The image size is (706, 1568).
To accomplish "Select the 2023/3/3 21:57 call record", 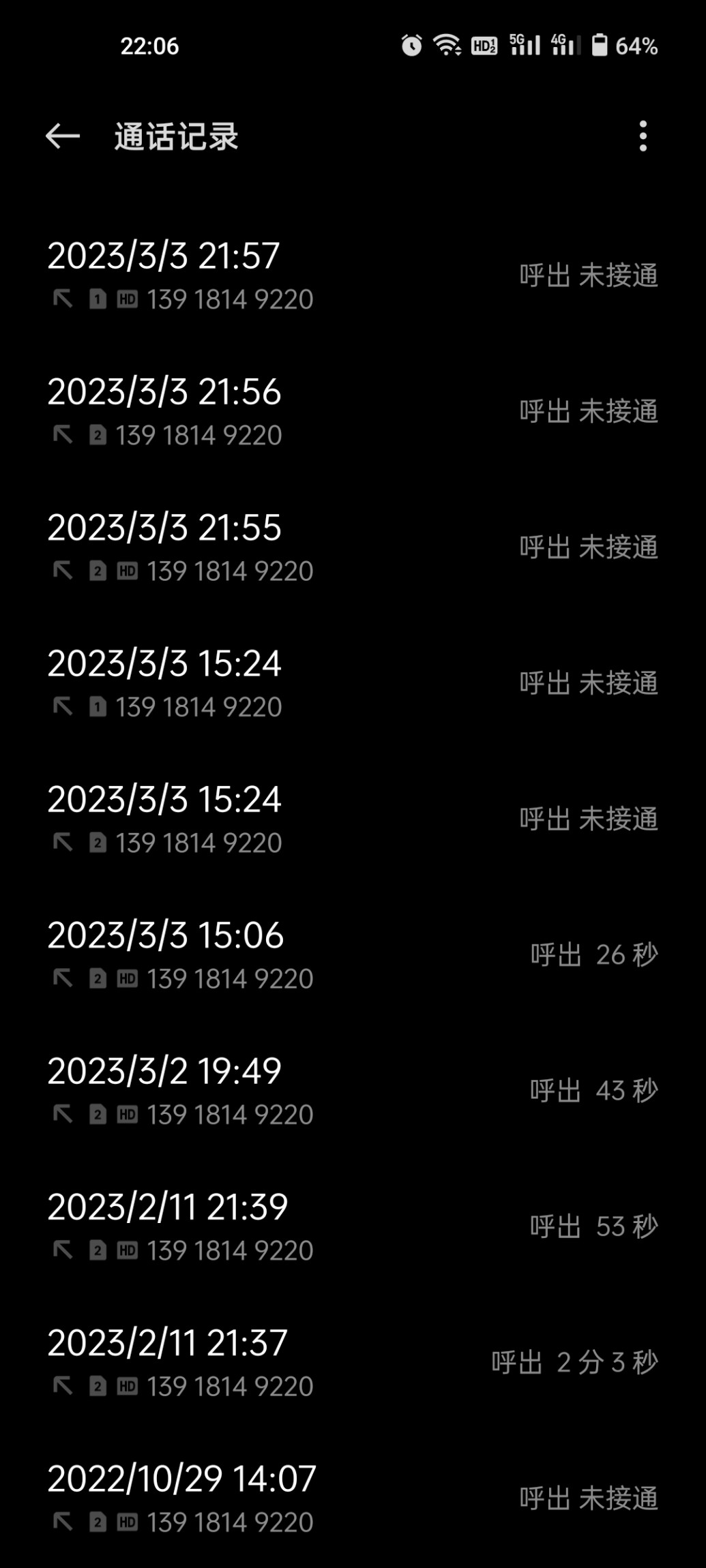I will click(x=353, y=275).
